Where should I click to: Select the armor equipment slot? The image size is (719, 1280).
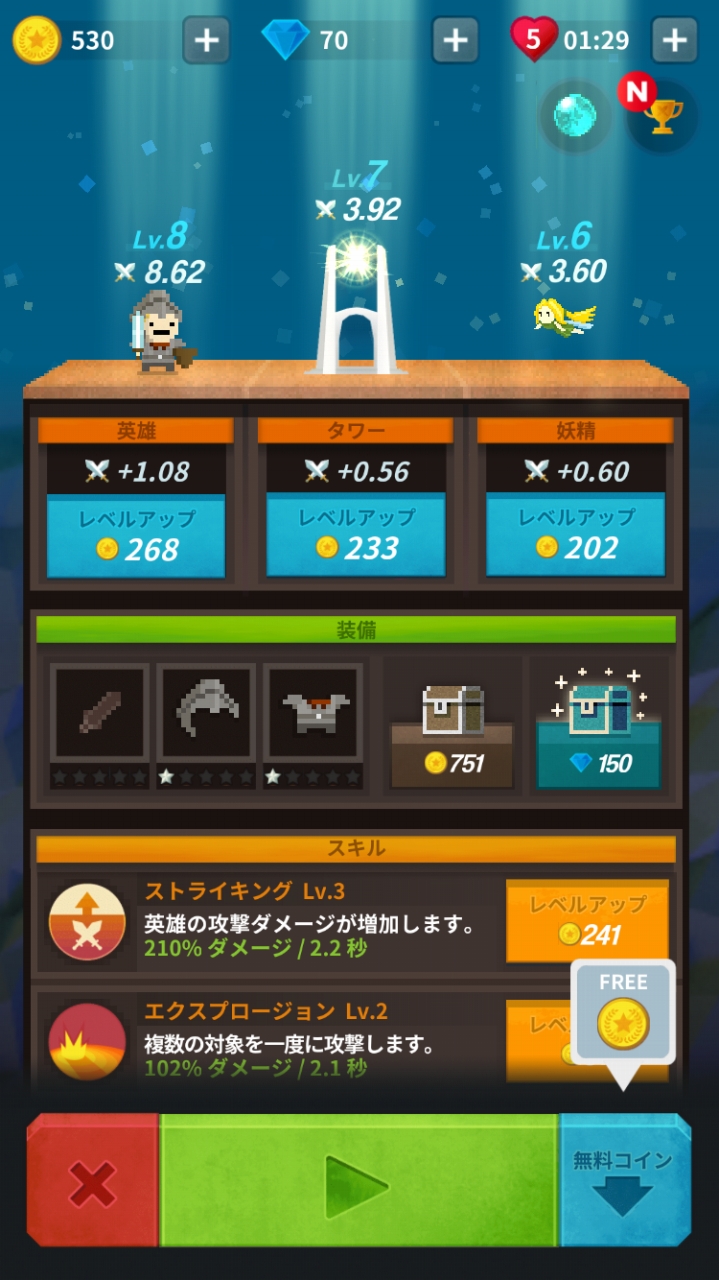pyautogui.click(x=313, y=712)
